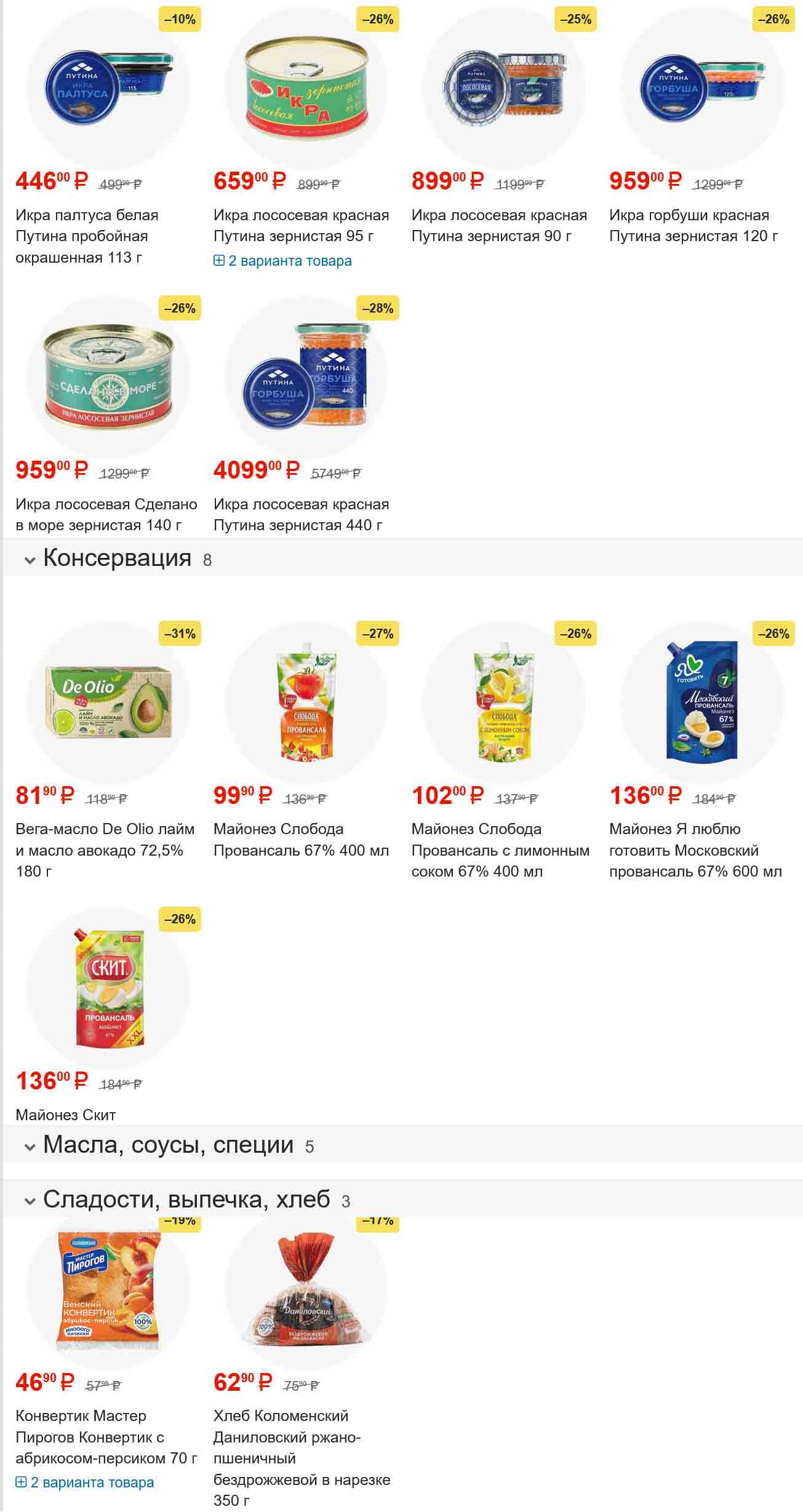
Task: Open Майонез Слобода Провансаль с лимонным соком
Action: coord(500,850)
